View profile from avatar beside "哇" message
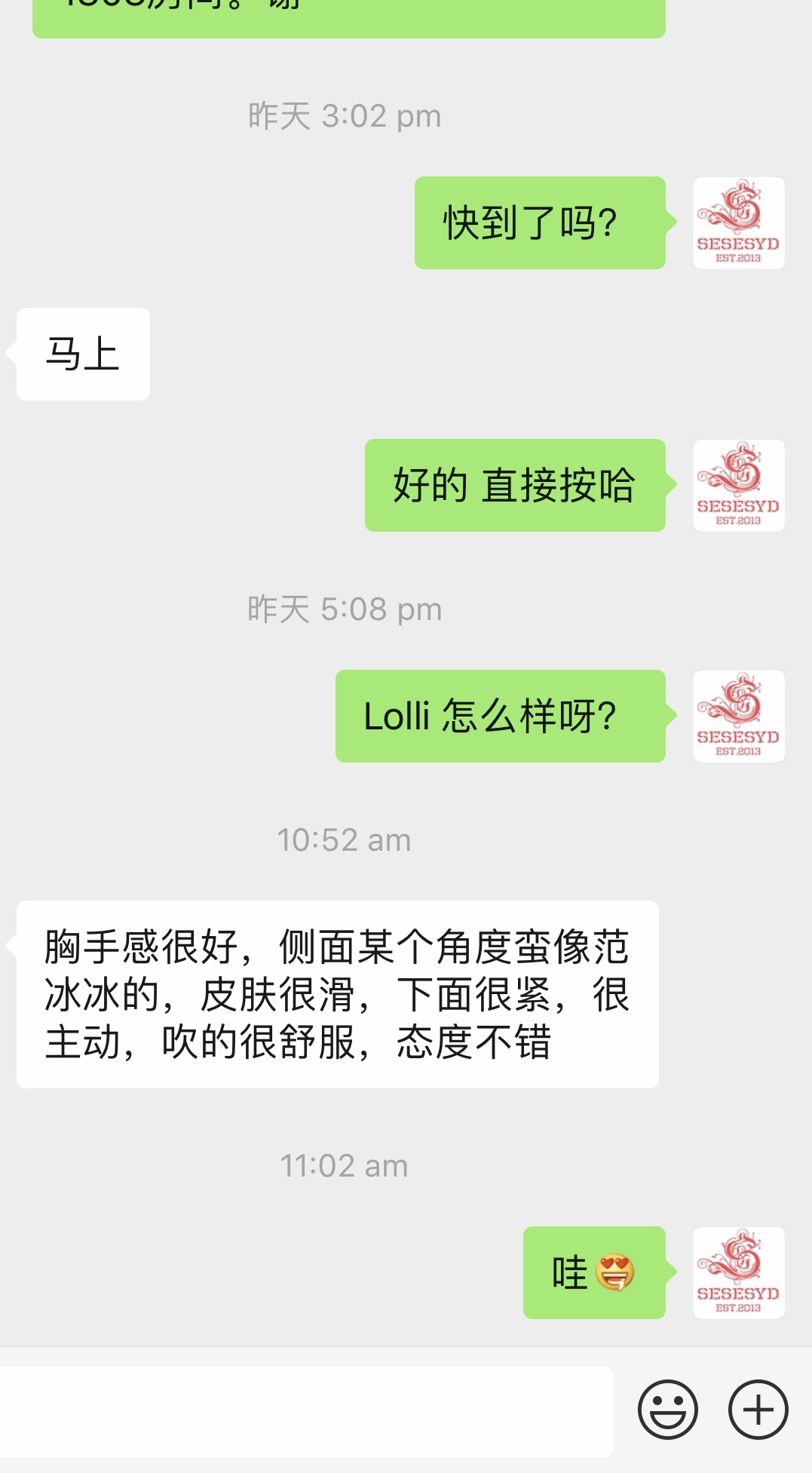812x1473 pixels. (738, 1273)
